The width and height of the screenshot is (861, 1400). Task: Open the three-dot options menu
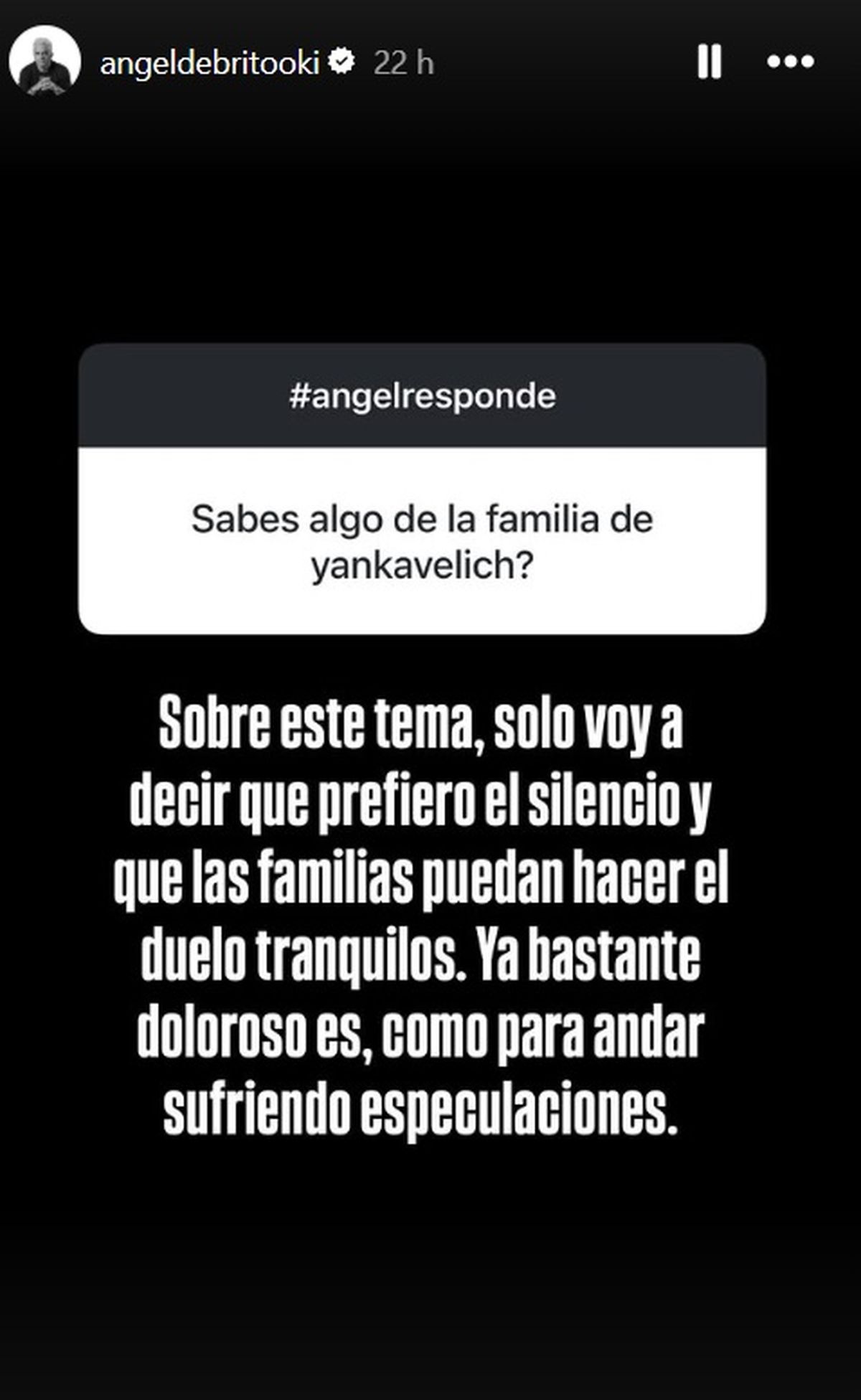[790, 62]
